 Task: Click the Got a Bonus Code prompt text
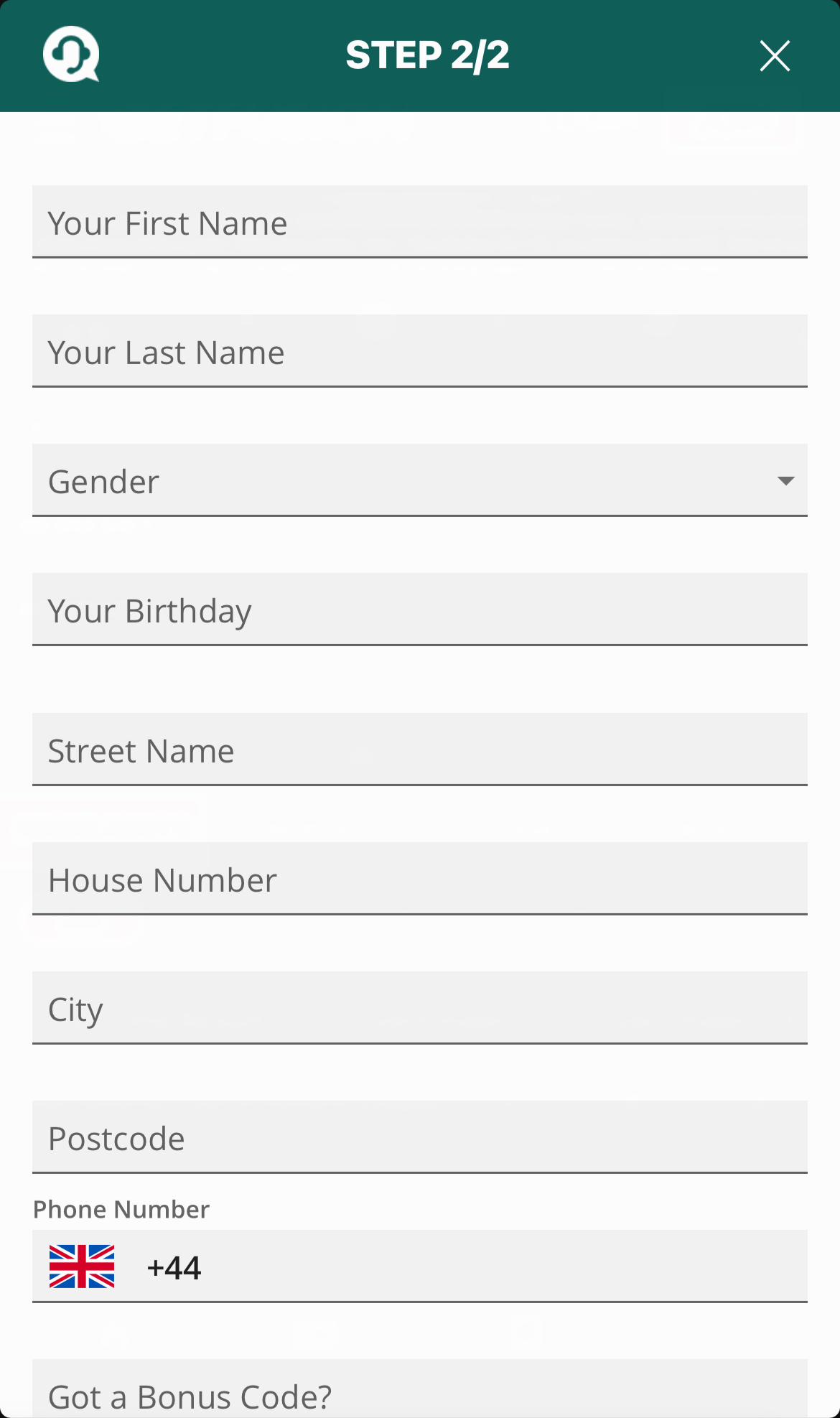[190, 1395]
